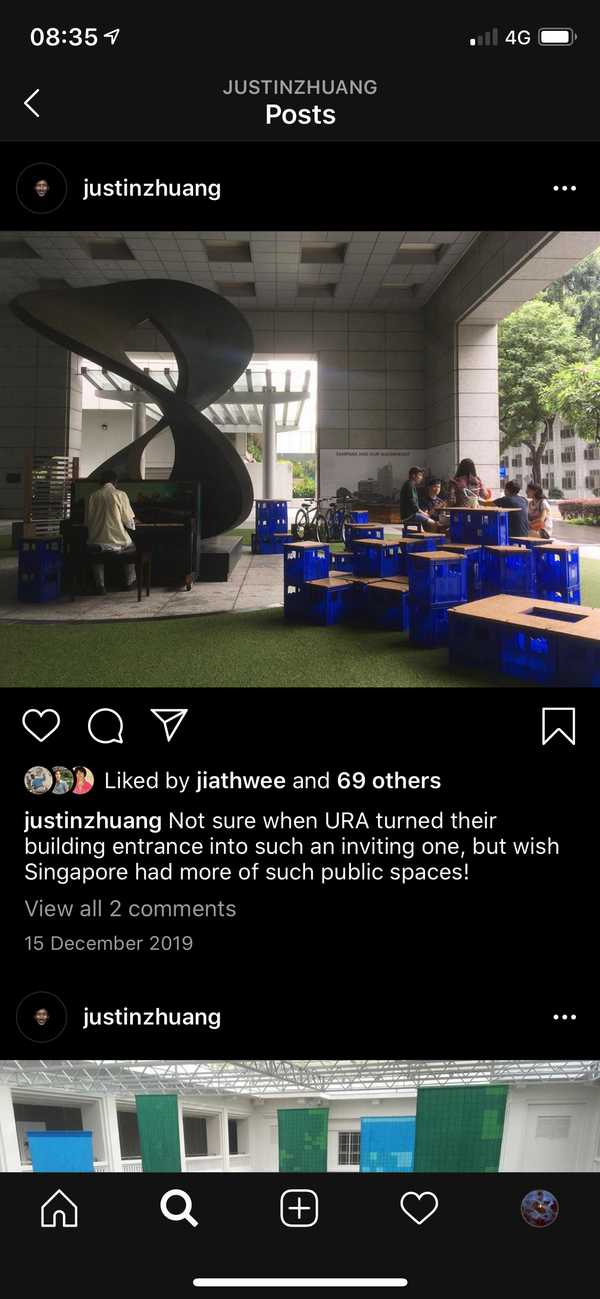Open the photo of the URA entrance

[300, 459]
